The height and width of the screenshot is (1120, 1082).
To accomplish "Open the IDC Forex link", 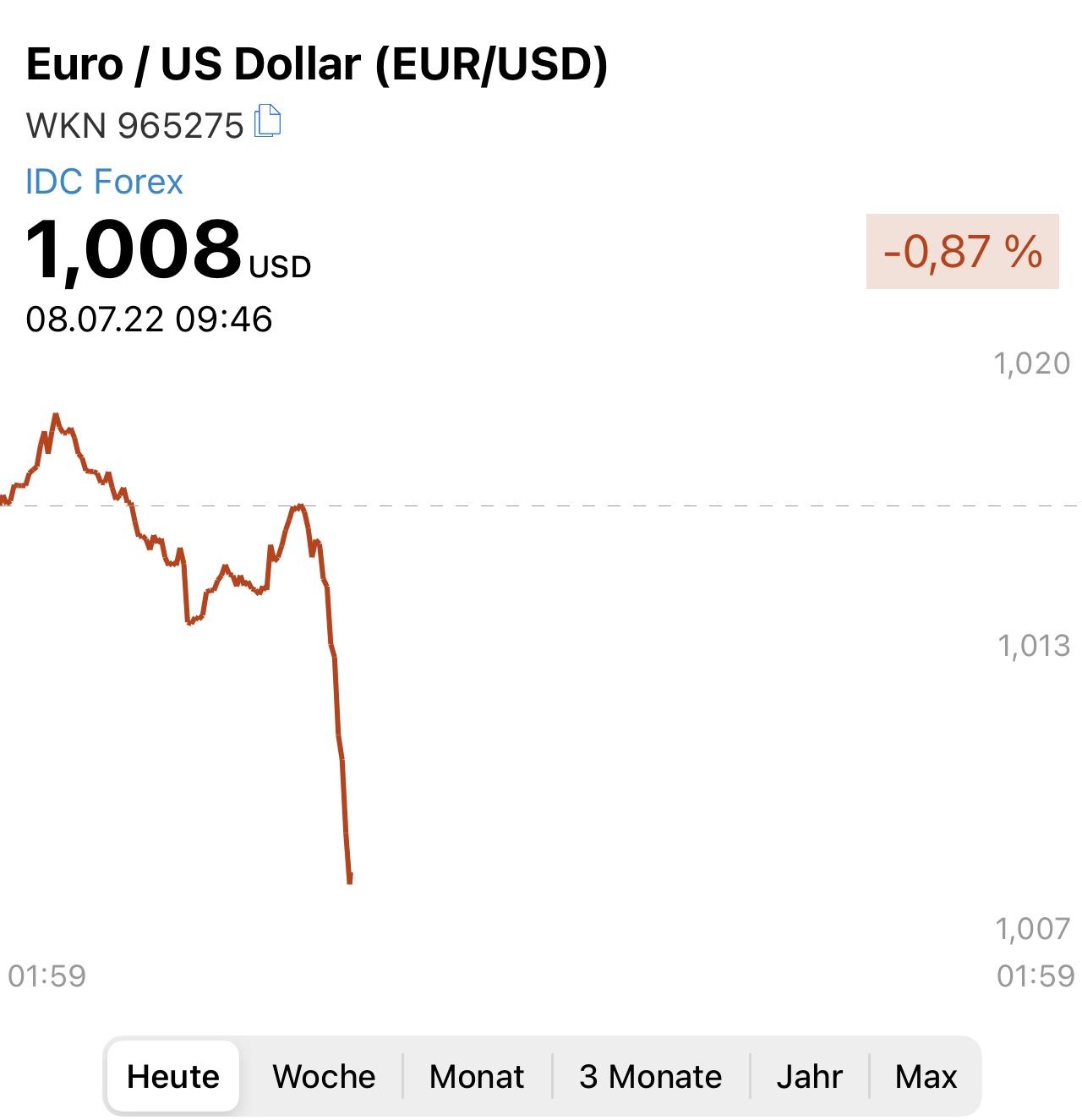I will coord(104,182).
